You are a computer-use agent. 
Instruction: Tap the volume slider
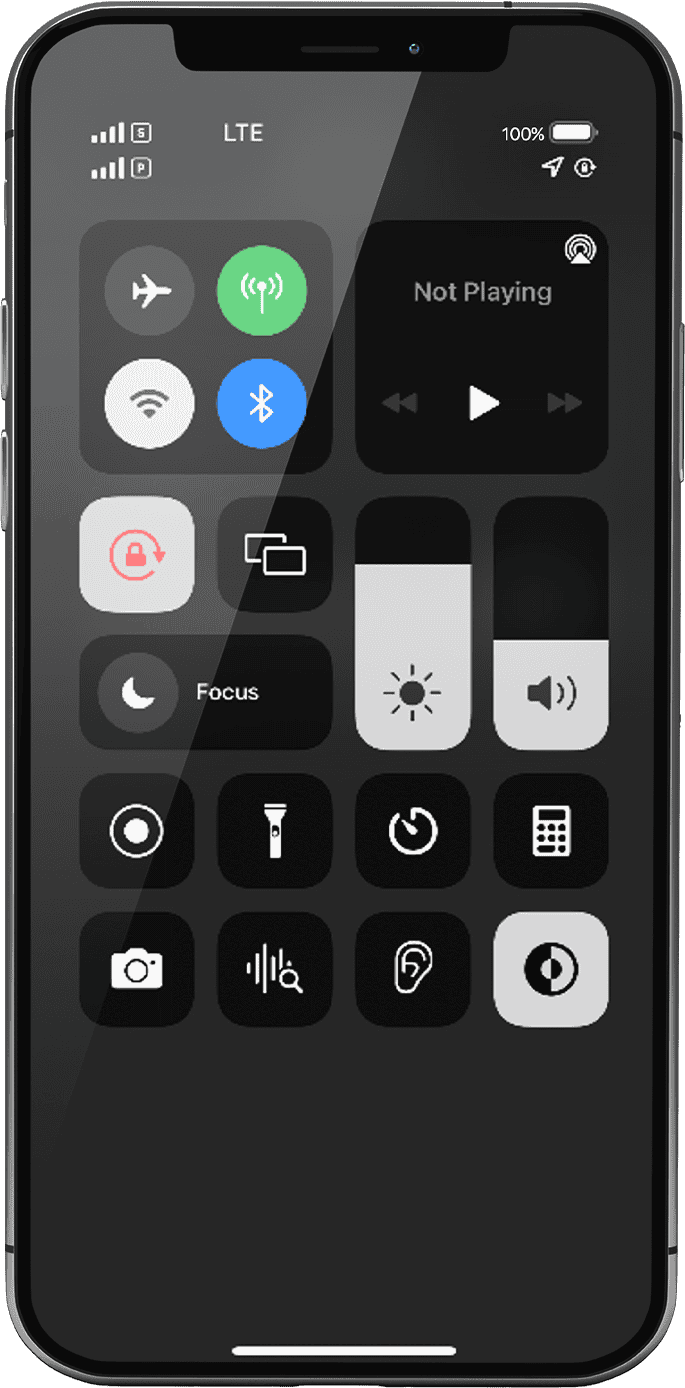pos(551,624)
